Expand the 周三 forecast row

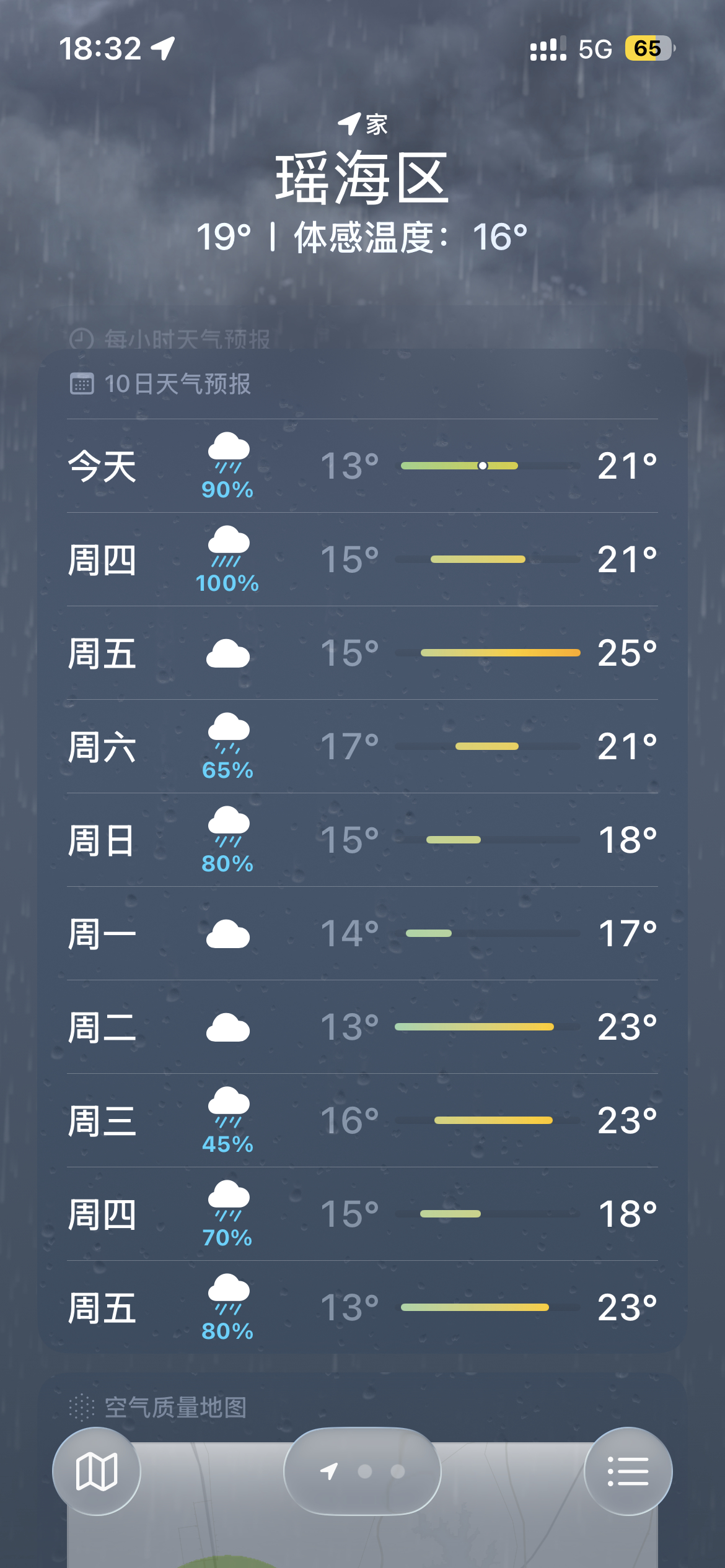pos(362,1120)
